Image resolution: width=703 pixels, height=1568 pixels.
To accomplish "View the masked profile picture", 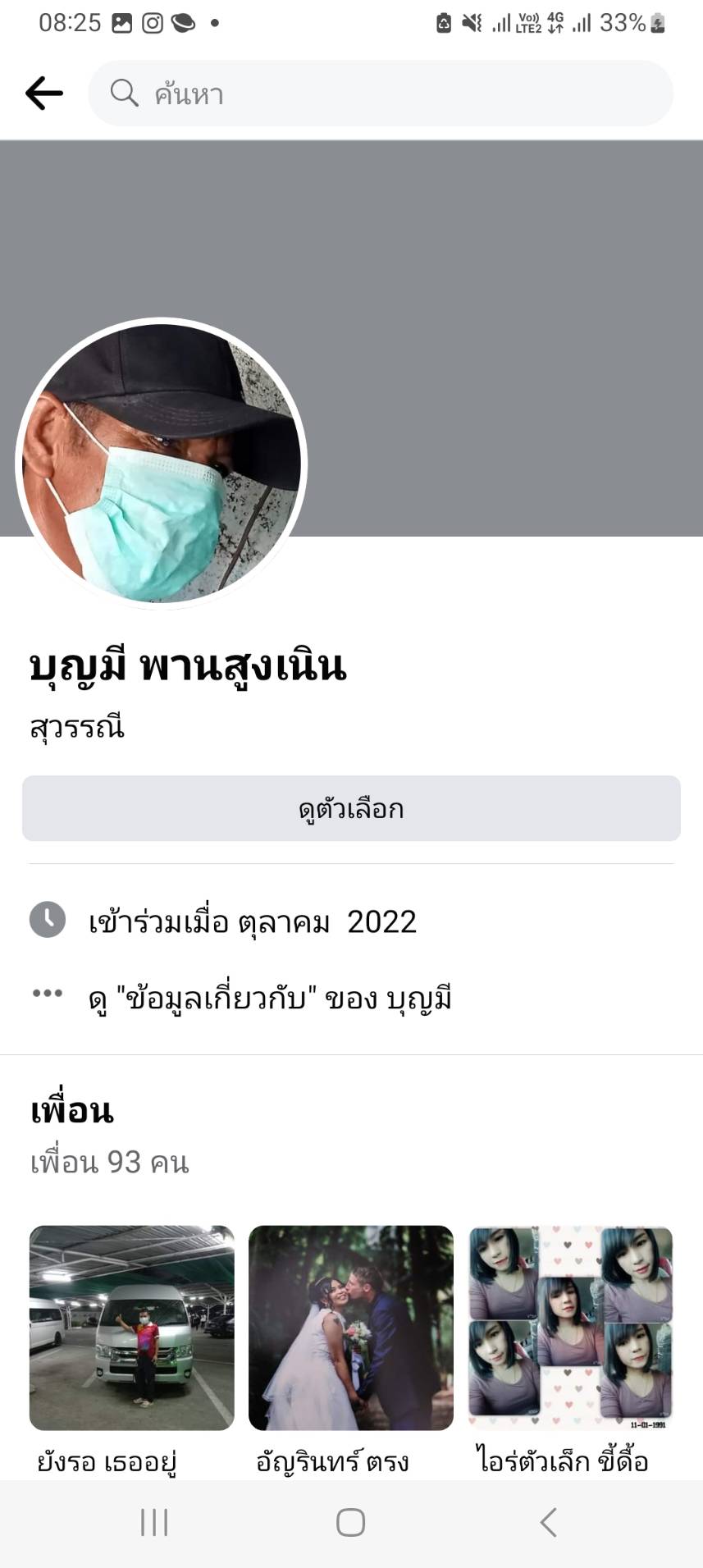I will pos(162,464).
